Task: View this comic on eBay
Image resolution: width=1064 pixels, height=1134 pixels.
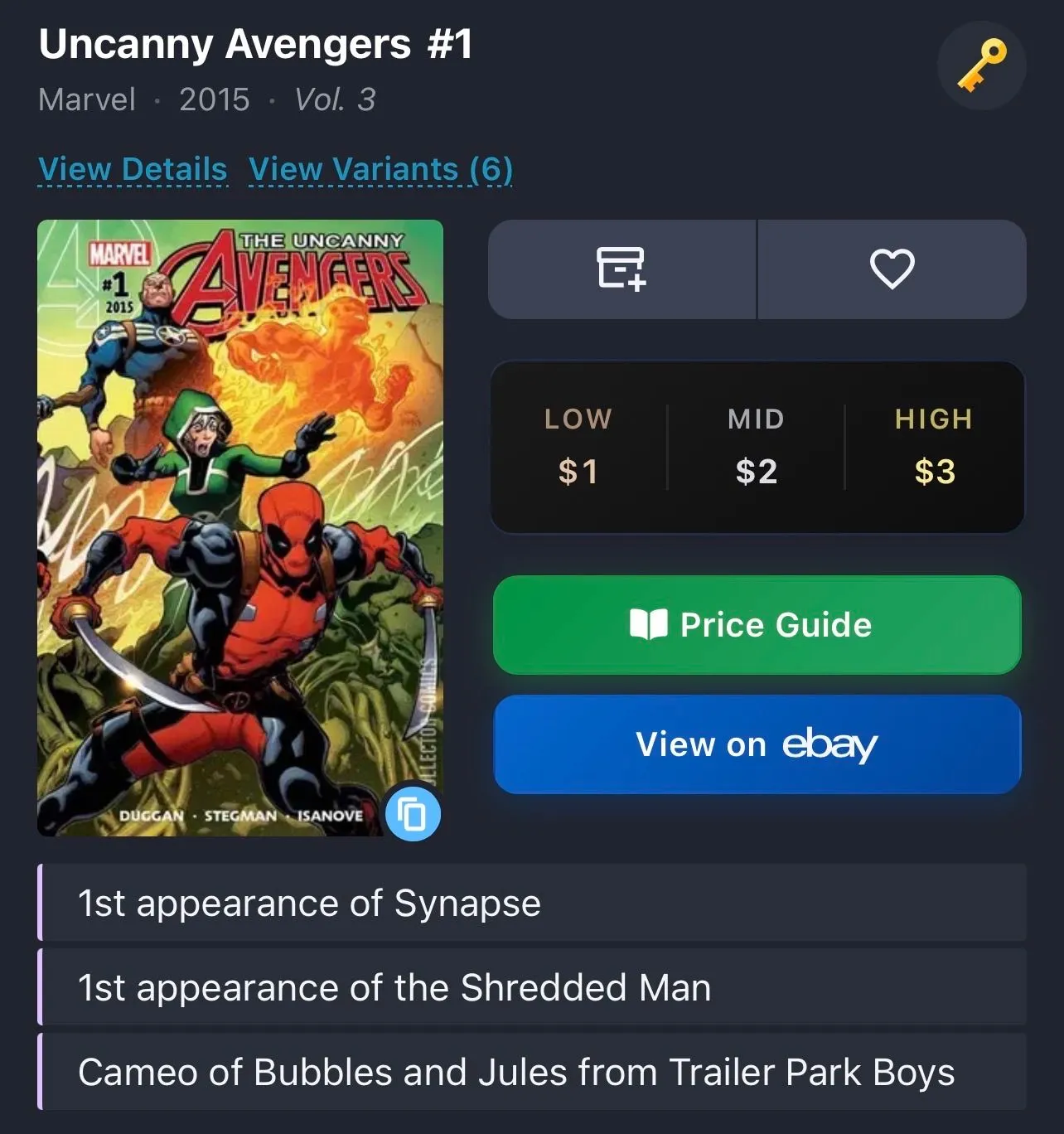Action: tap(757, 744)
